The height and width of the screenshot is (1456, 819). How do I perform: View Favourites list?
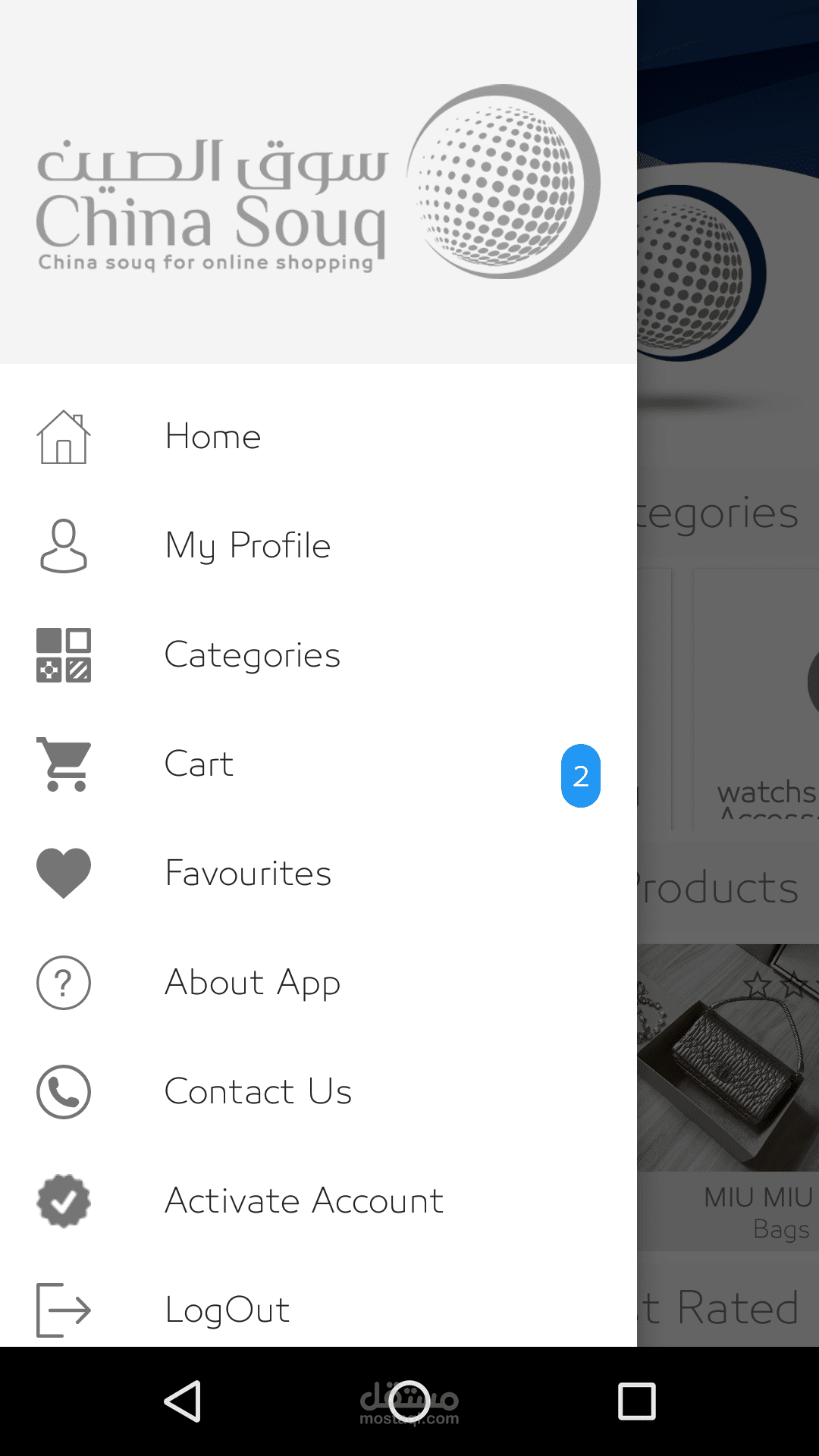coord(318,874)
